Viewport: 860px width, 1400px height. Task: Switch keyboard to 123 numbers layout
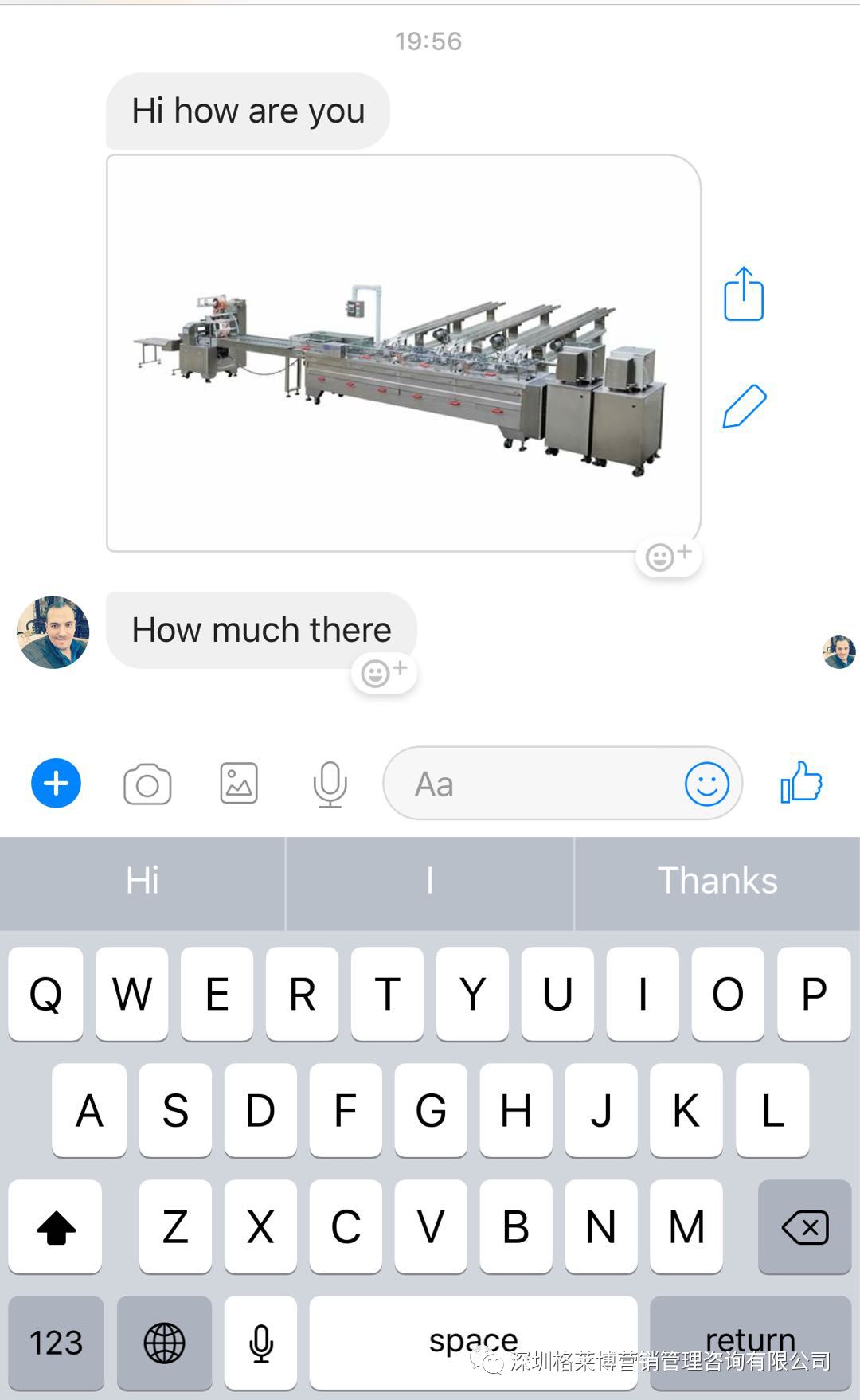[56, 1343]
